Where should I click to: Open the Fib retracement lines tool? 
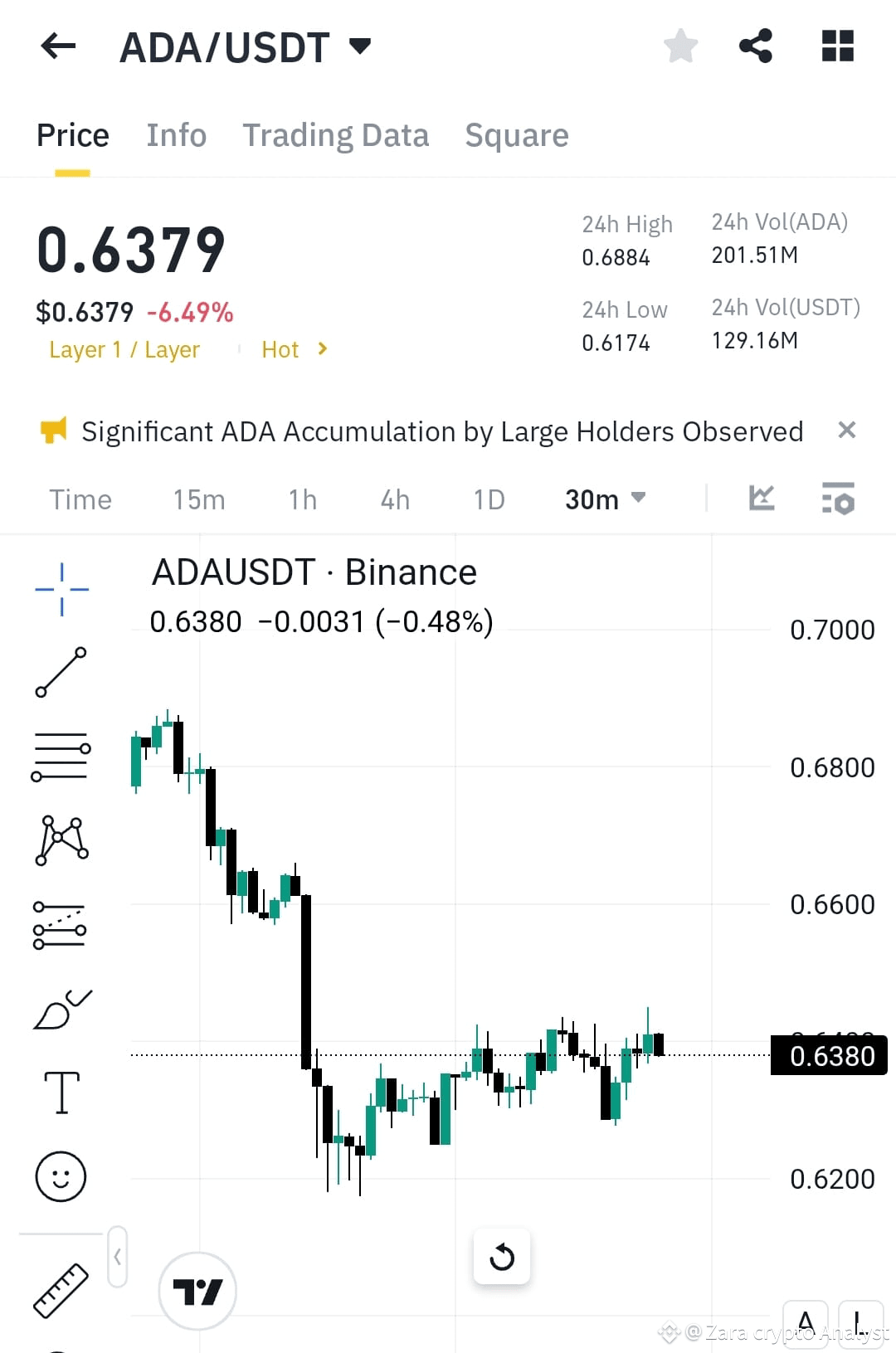click(61, 755)
